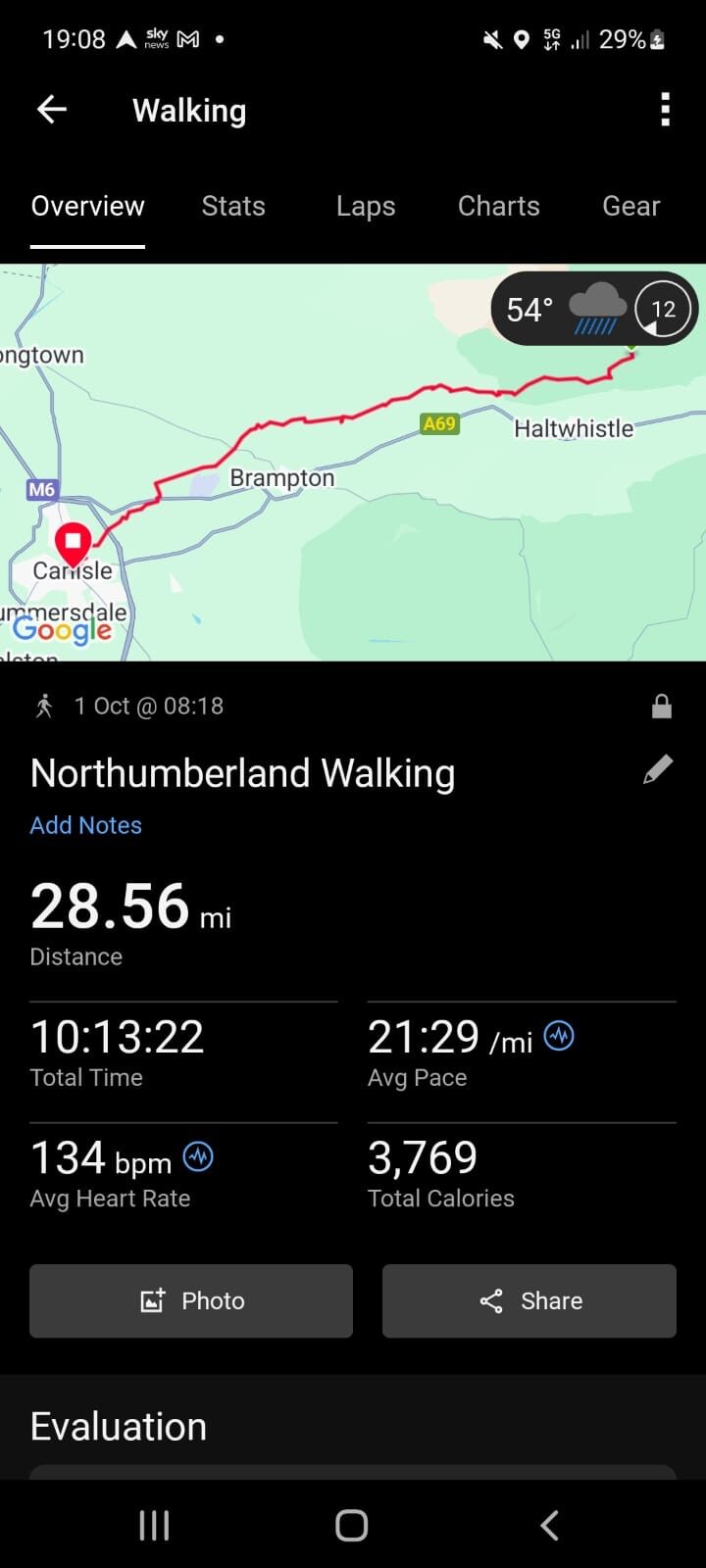The width and height of the screenshot is (706, 1568).
Task: Open recent apps from navigation bar
Action: coord(154,1525)
